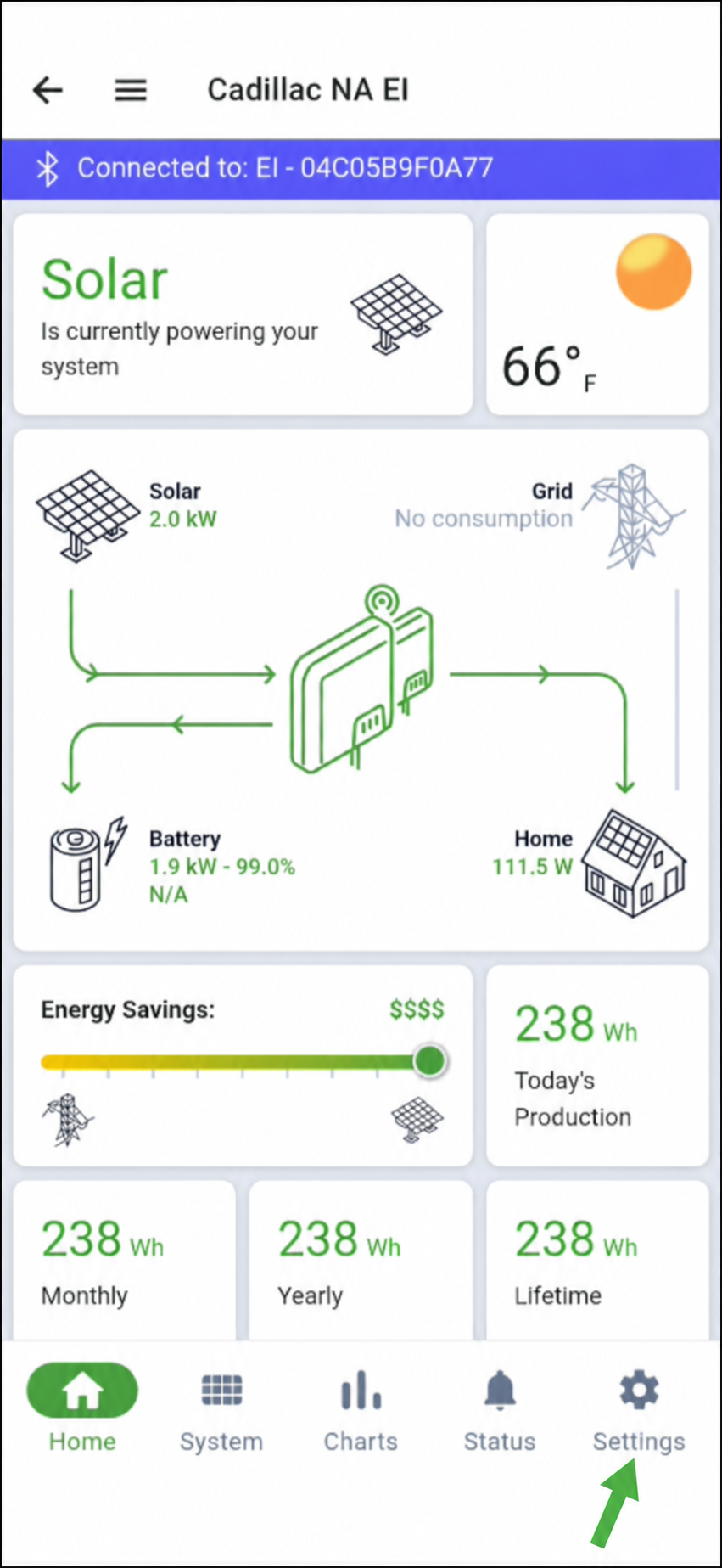Open the System tab

pos(221,1409)
